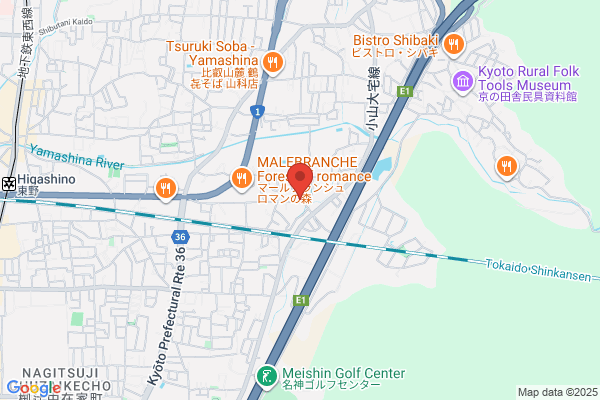The height and width of the screenshot is (400, 600).
Task: Select the Bistro Shibaki restaurant pin
Action: pyautogui.click(x=454, y=45)
